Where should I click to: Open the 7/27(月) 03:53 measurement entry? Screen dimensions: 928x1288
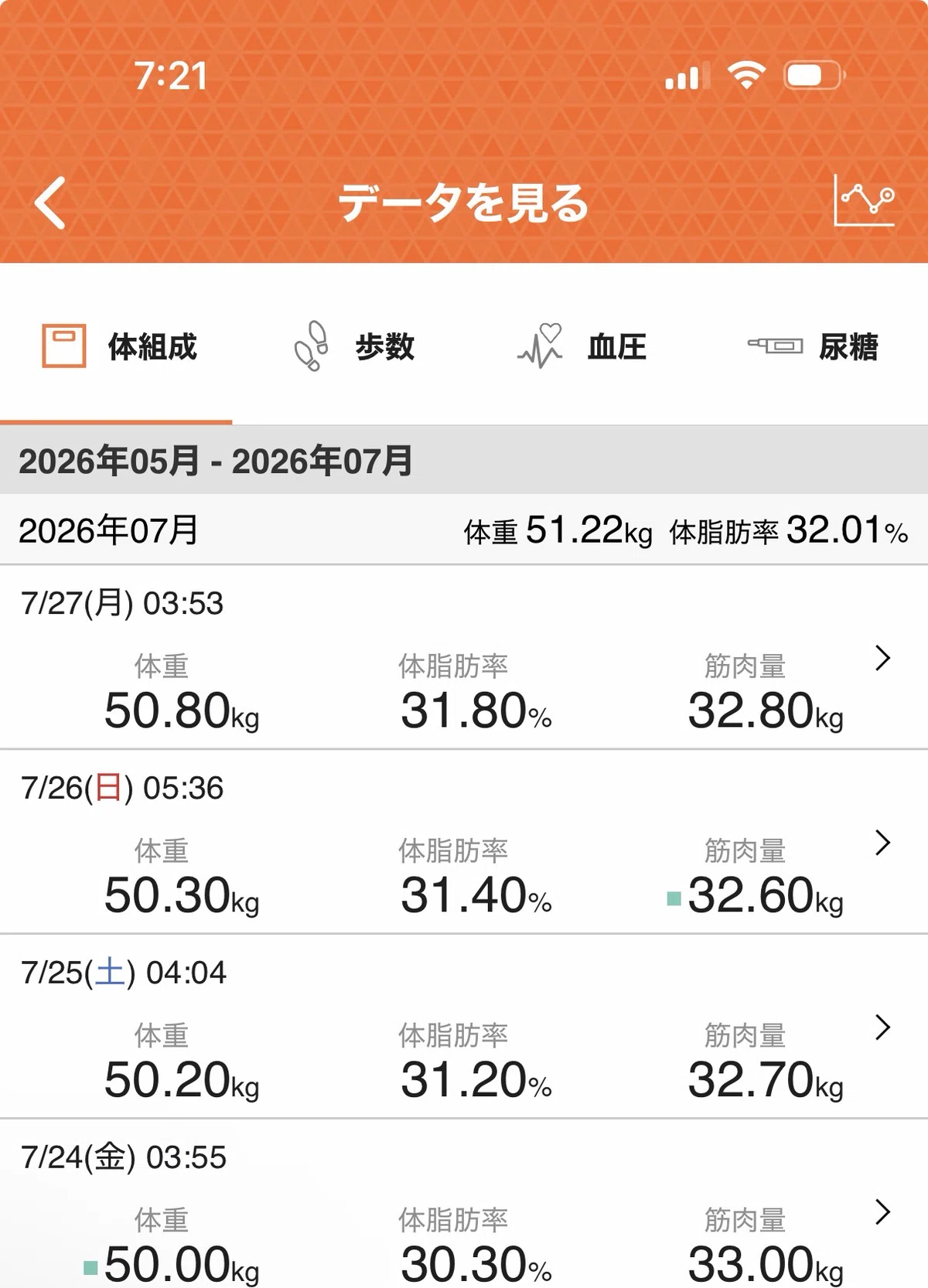pos(464,657)
